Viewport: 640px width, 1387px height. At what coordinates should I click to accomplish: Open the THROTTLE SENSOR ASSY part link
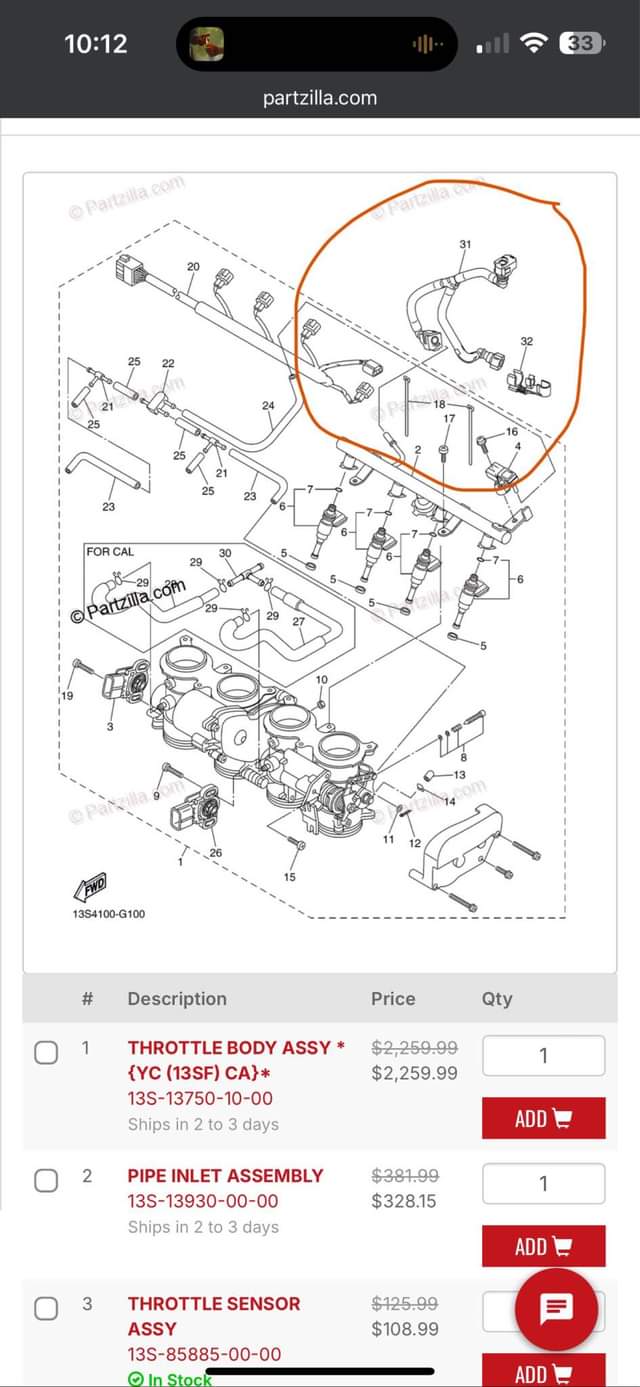(x=214, y=1316)
